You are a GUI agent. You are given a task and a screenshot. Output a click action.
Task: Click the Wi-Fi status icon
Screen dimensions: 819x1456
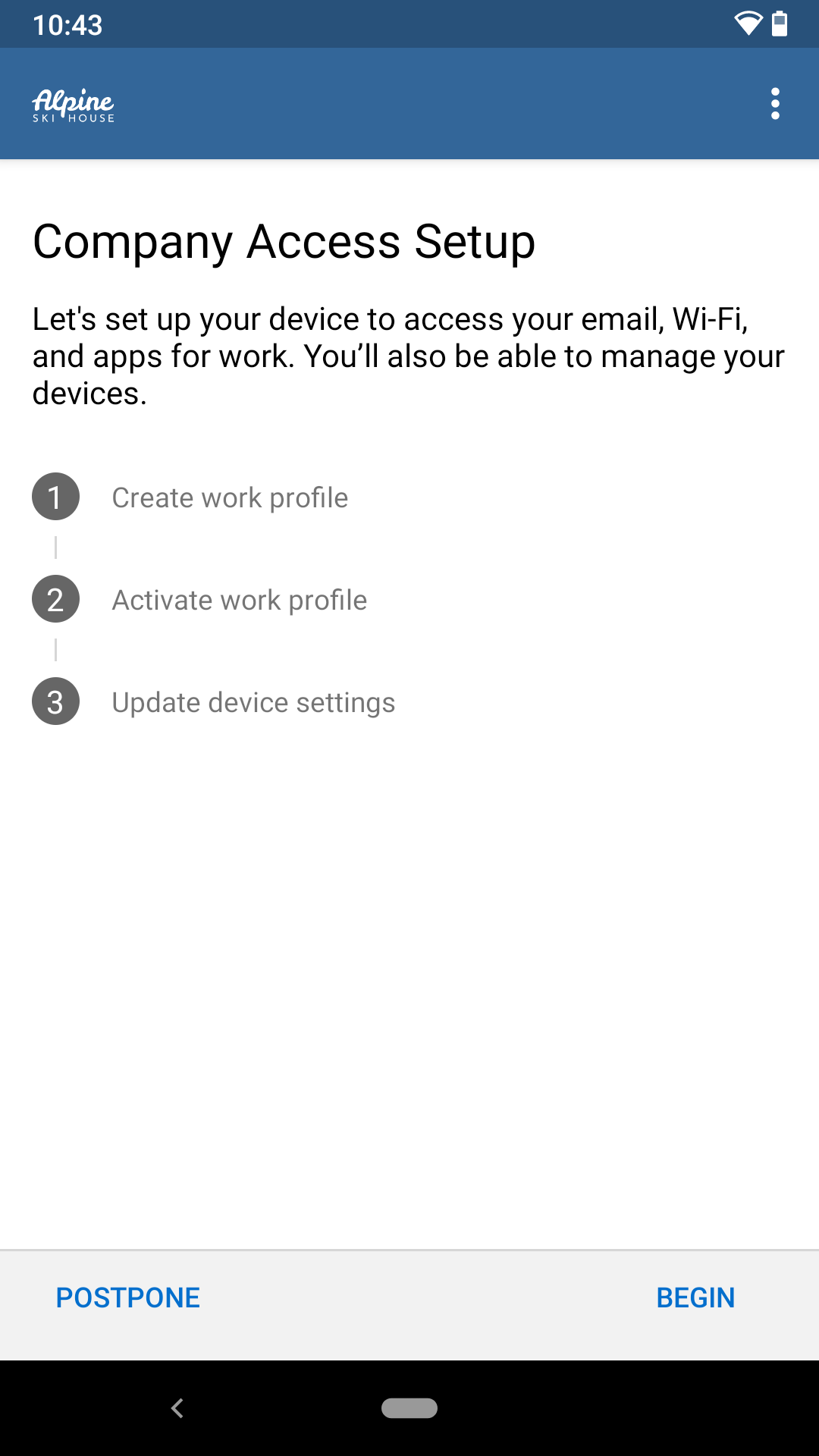point(749,24)
